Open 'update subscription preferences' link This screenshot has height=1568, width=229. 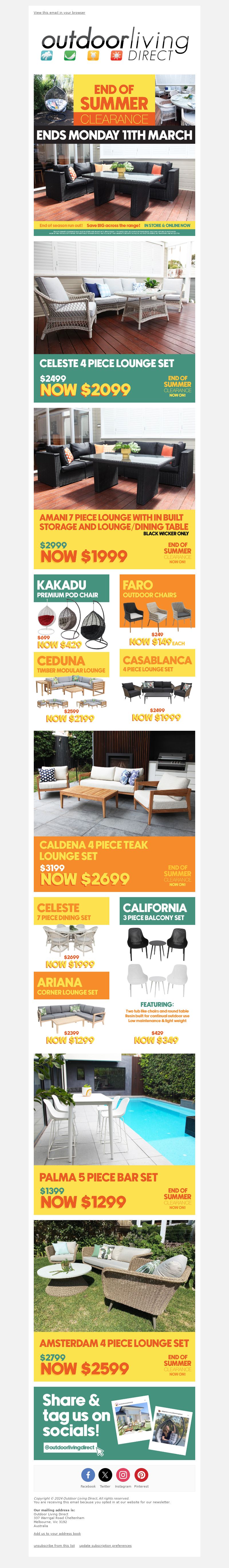click(x=105, y=1545)
